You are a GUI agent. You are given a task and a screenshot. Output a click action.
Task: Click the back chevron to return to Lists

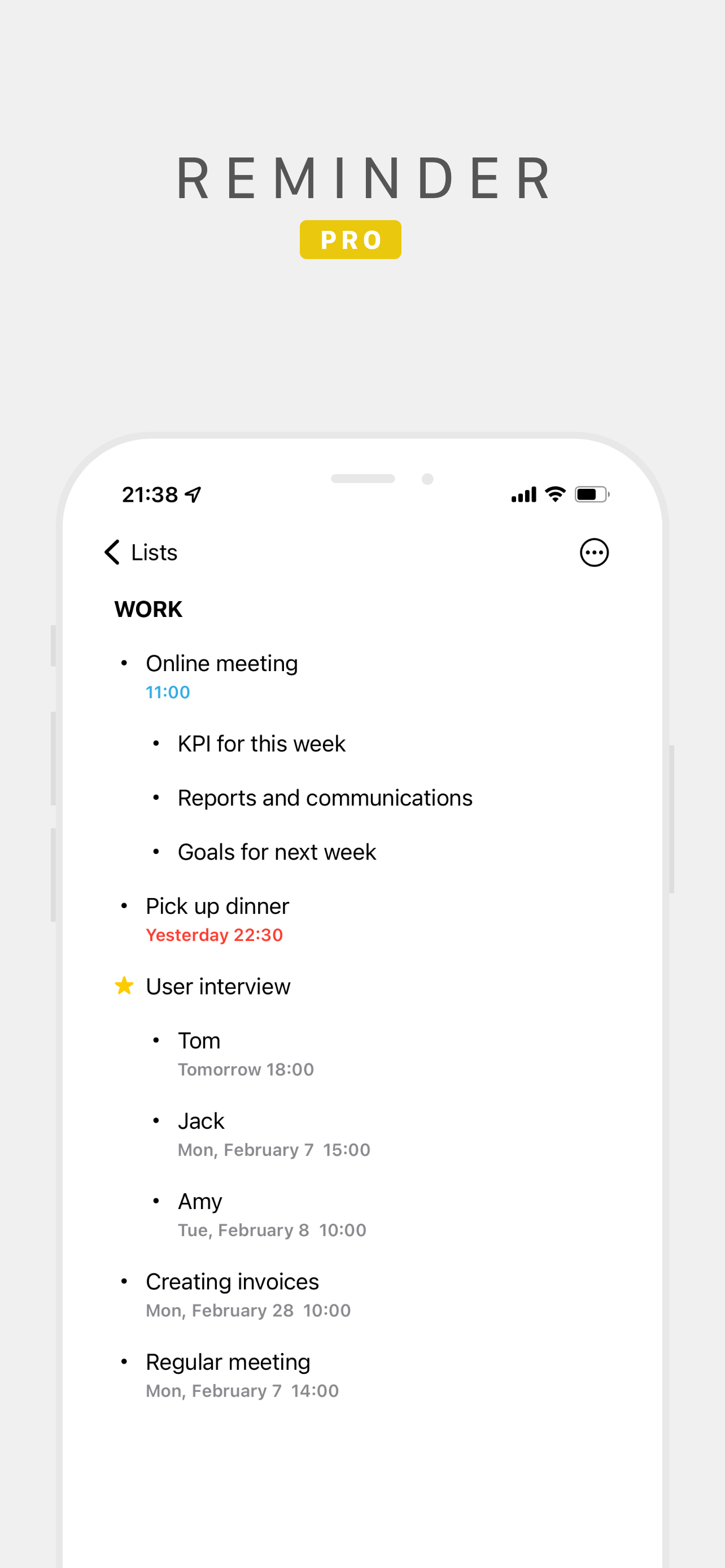pos(112,552)
